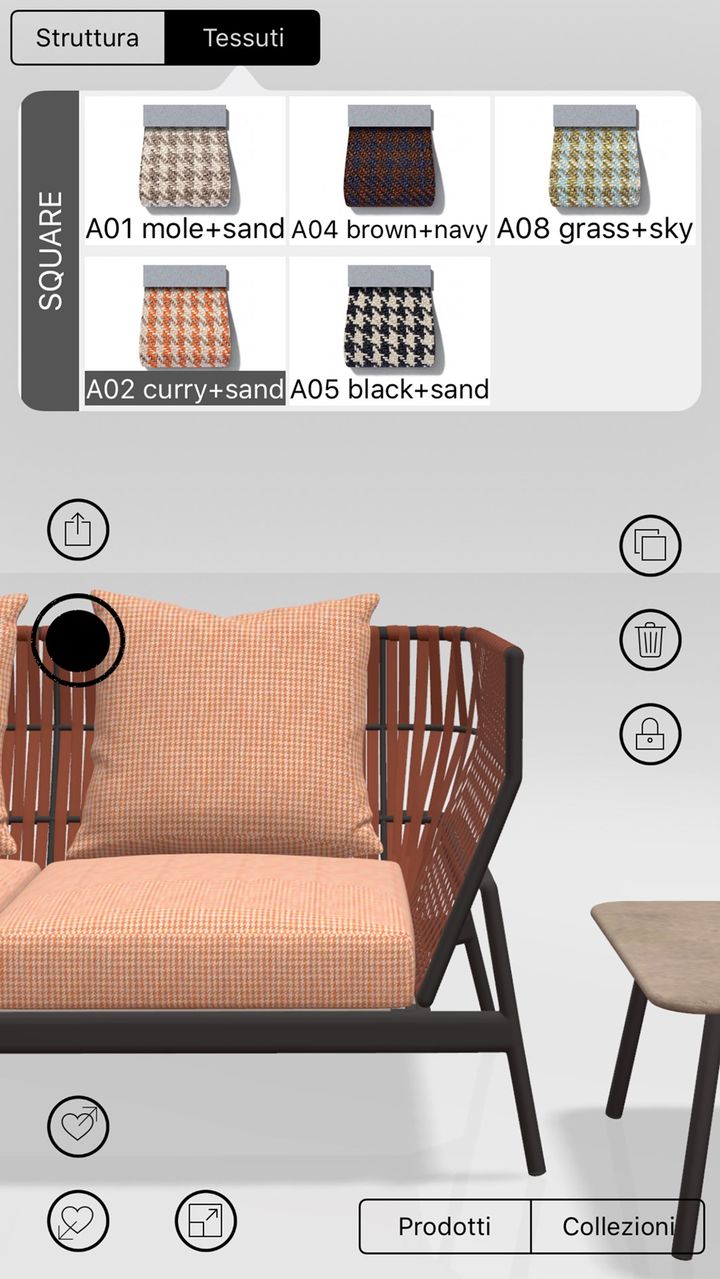Choose A01 mole+sand fabric

[185, 170]
